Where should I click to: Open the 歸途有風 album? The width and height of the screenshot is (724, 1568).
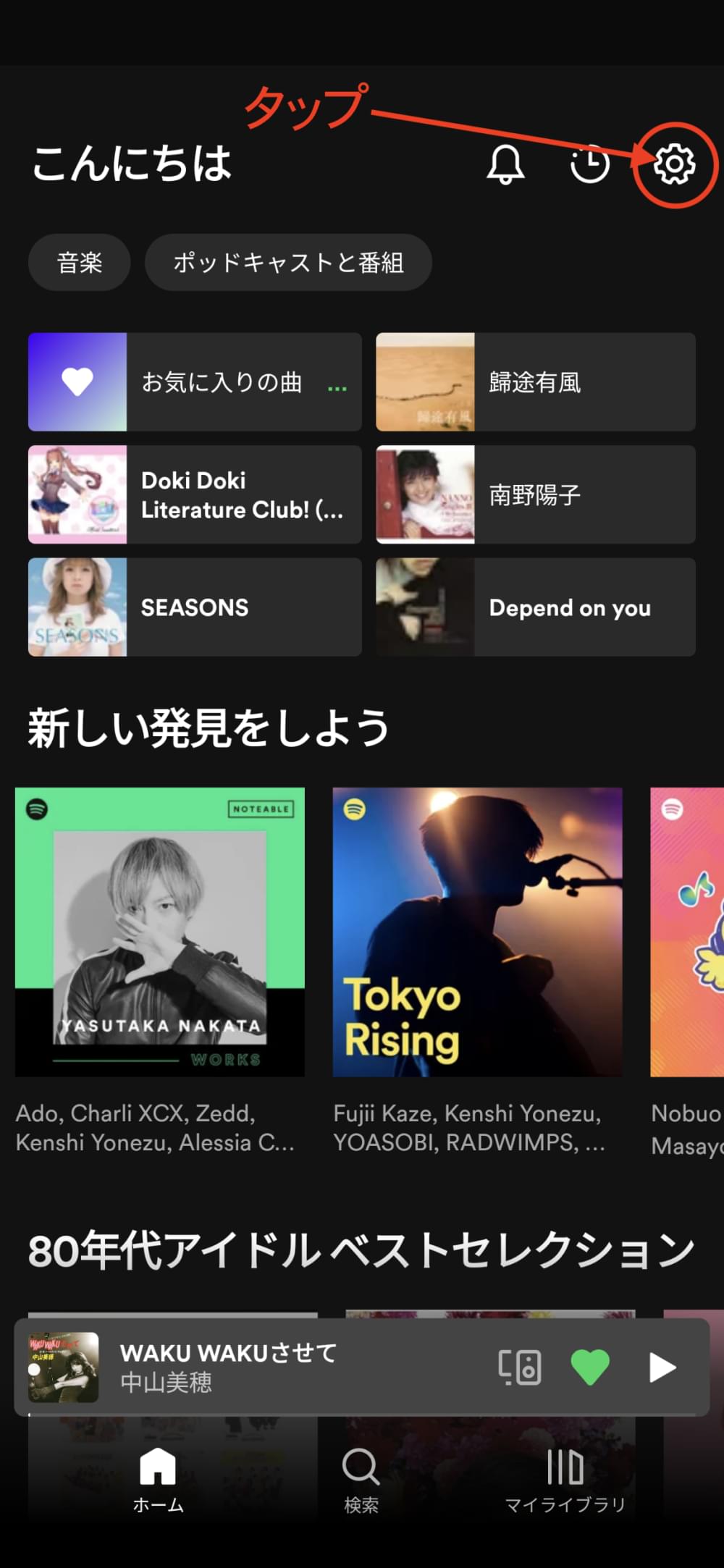click(x=536, y=382)
